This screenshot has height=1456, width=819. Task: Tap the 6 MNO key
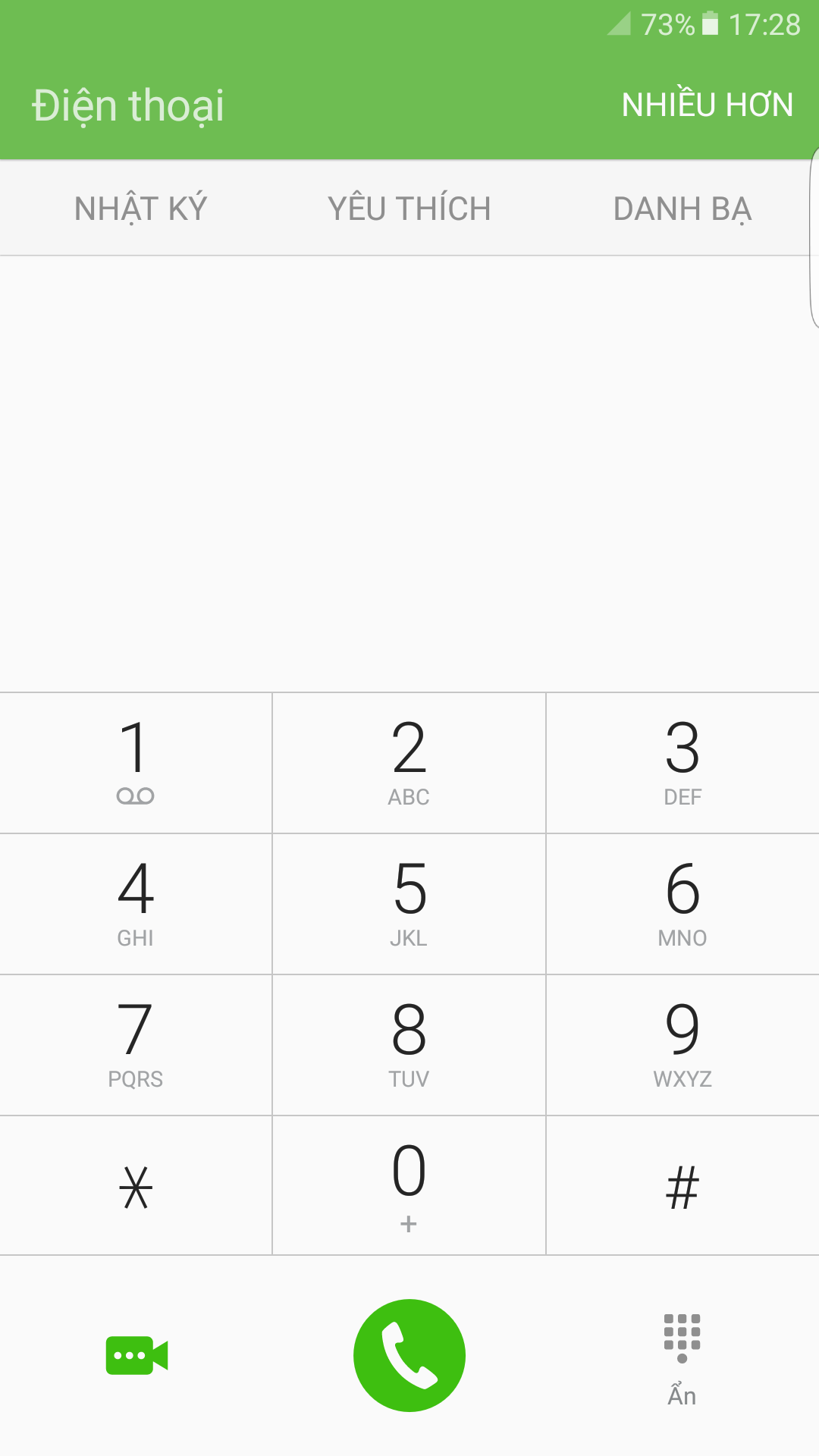[682, 904]
